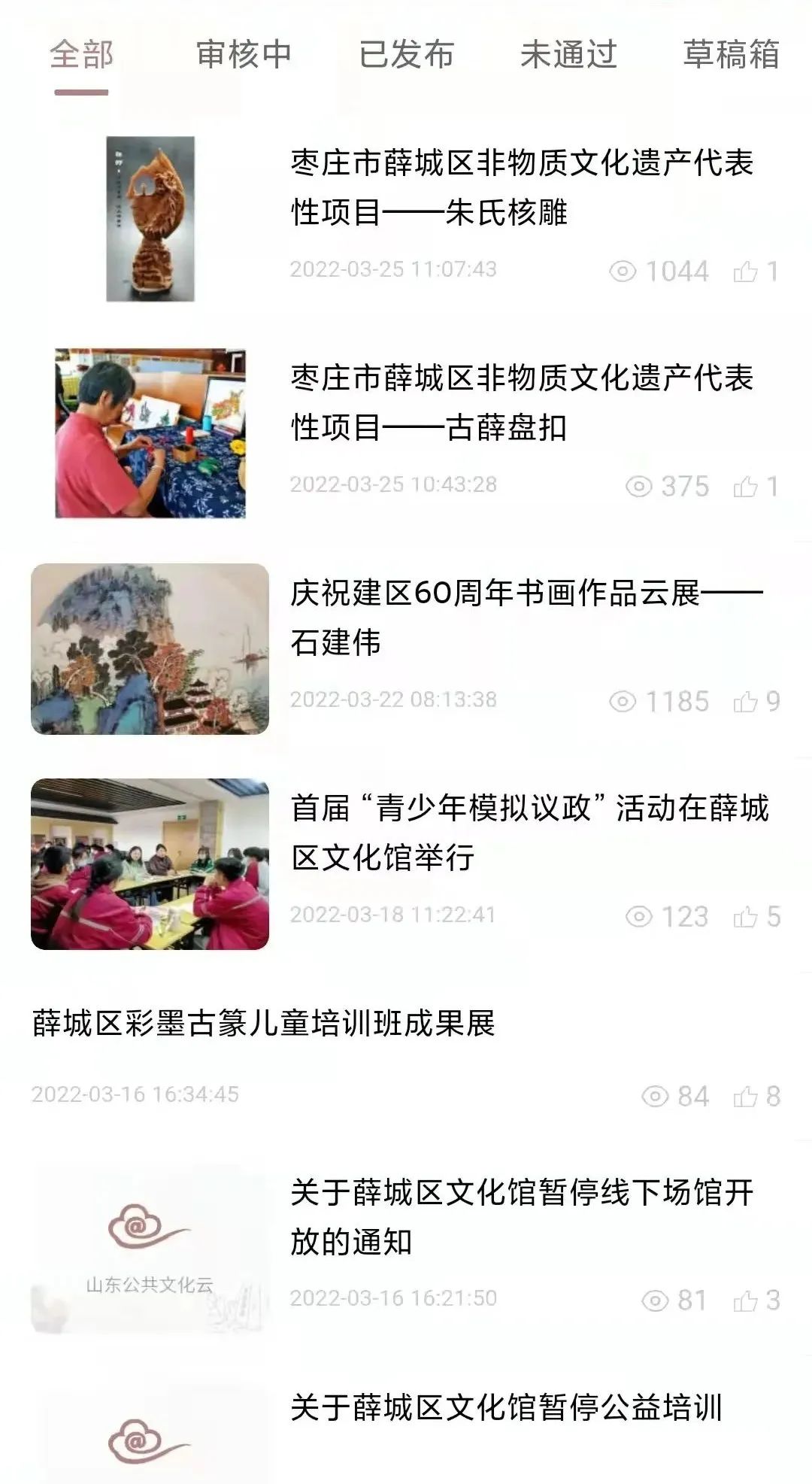Open the 已发布 tab
The width and height of the screenshot is (812, 1484).
406,55
